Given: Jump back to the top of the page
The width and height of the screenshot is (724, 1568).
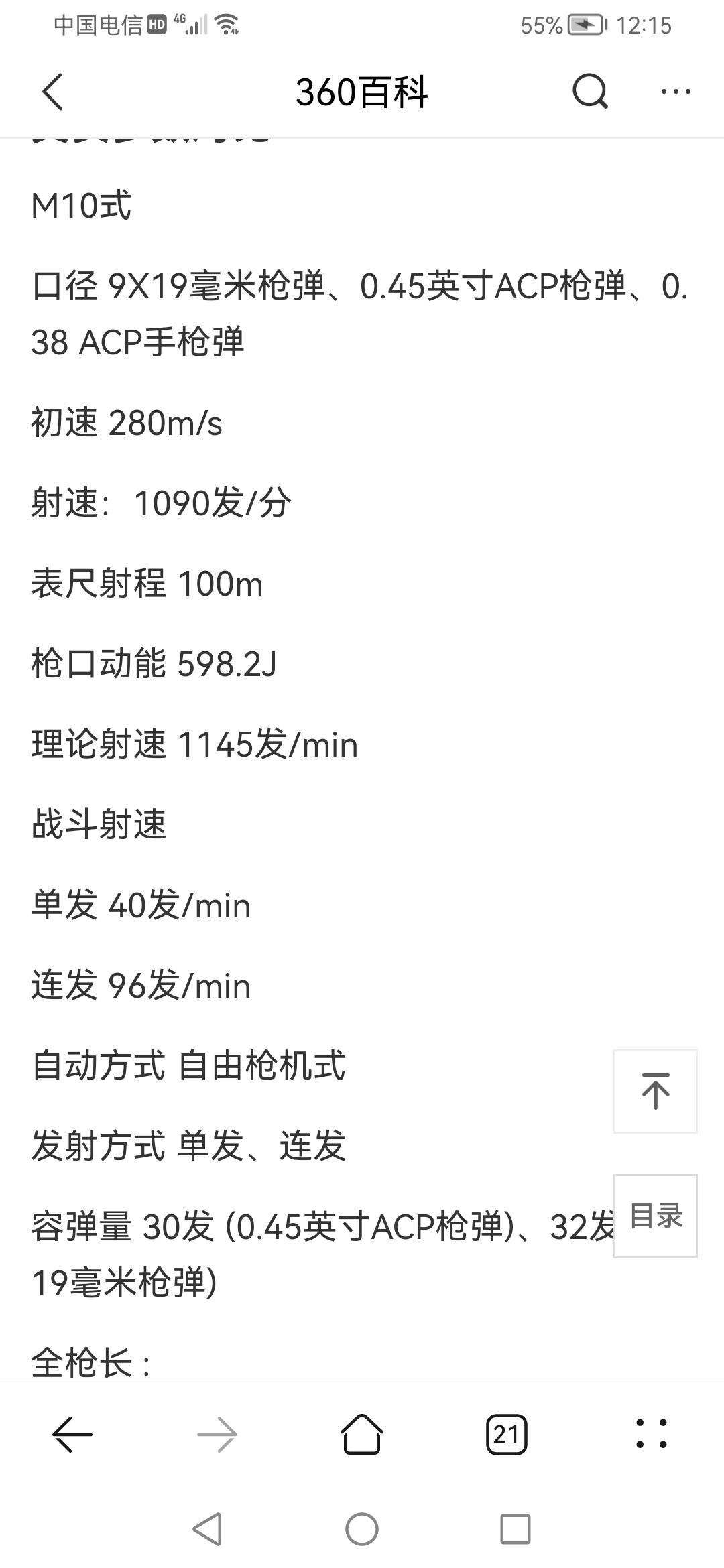Looking at the screenshot, I should pos(656,1092).
